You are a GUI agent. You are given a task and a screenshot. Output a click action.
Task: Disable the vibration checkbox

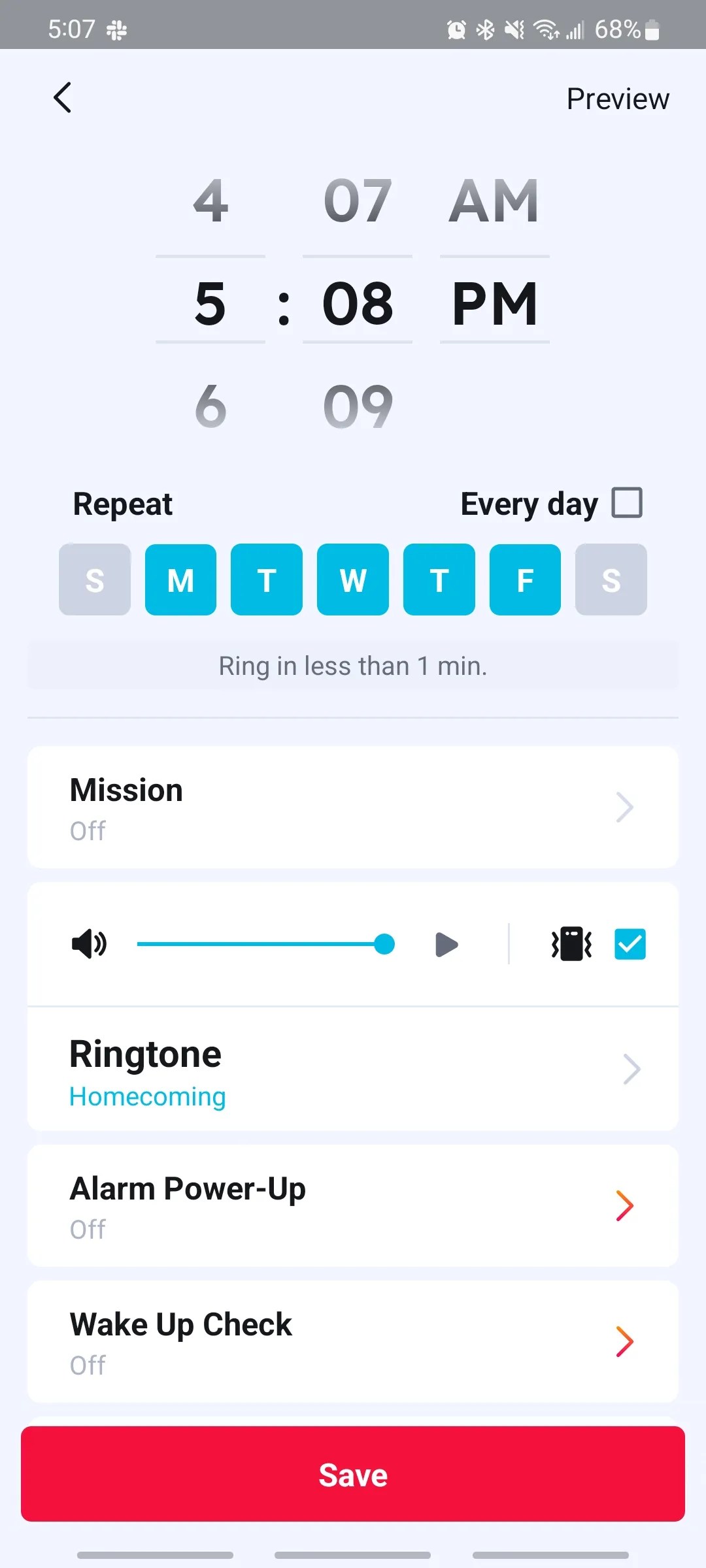pyautogui.click(x=630, y=944)
